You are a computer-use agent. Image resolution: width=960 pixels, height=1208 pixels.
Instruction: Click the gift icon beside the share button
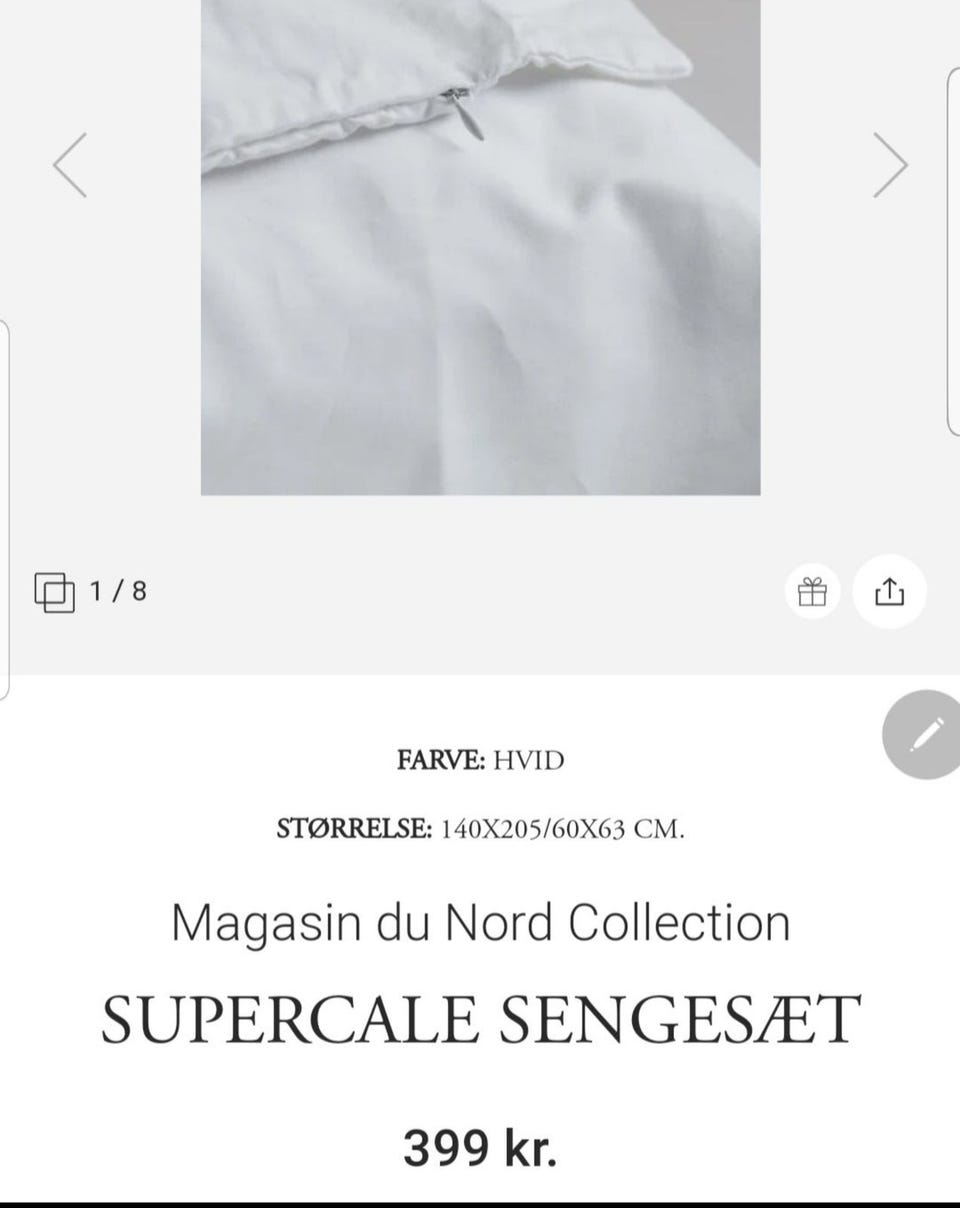pyautogui.click(x=814, y=591)
